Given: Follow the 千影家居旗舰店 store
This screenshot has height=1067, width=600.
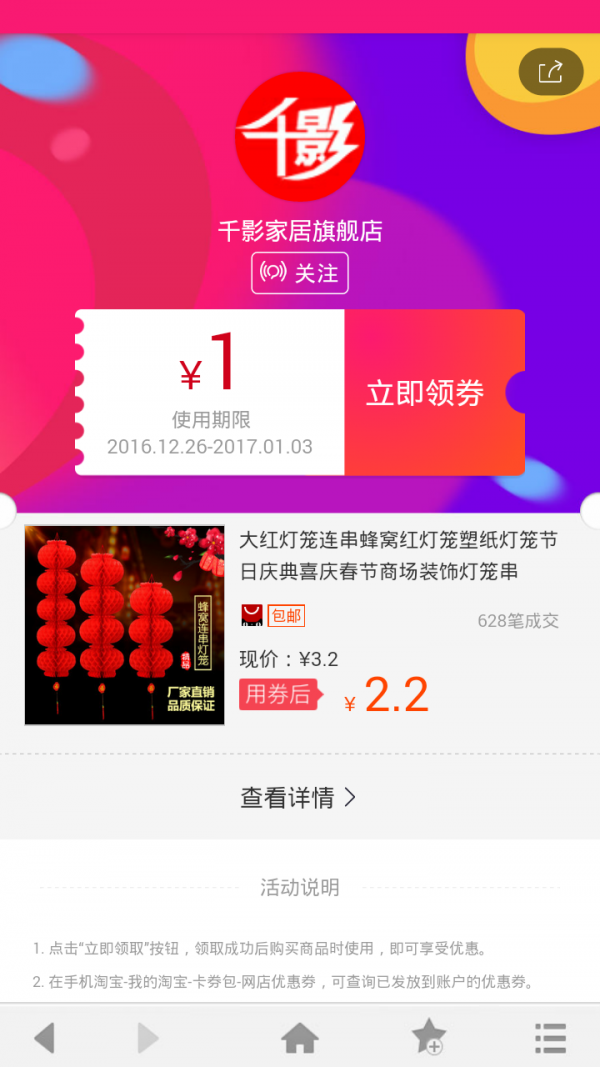Looking at the screenshot, I should pos(300,273).
